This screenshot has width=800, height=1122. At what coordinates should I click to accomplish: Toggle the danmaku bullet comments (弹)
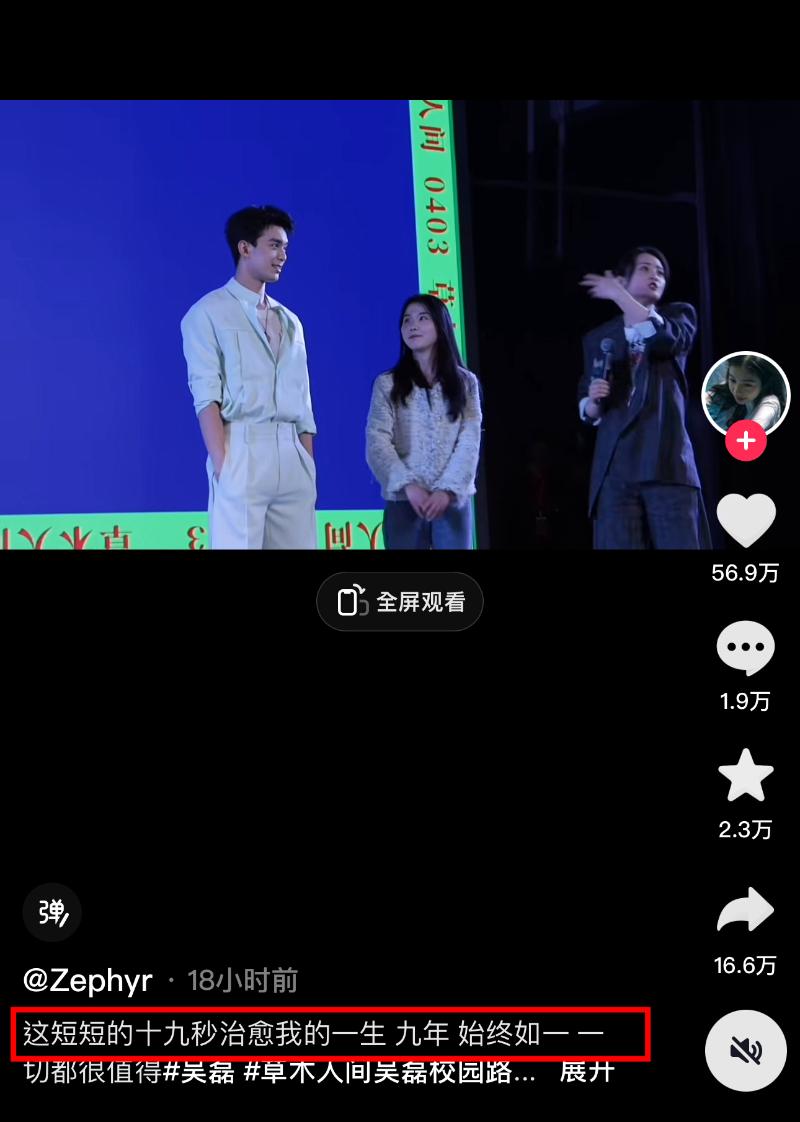(x=52, y=912)
